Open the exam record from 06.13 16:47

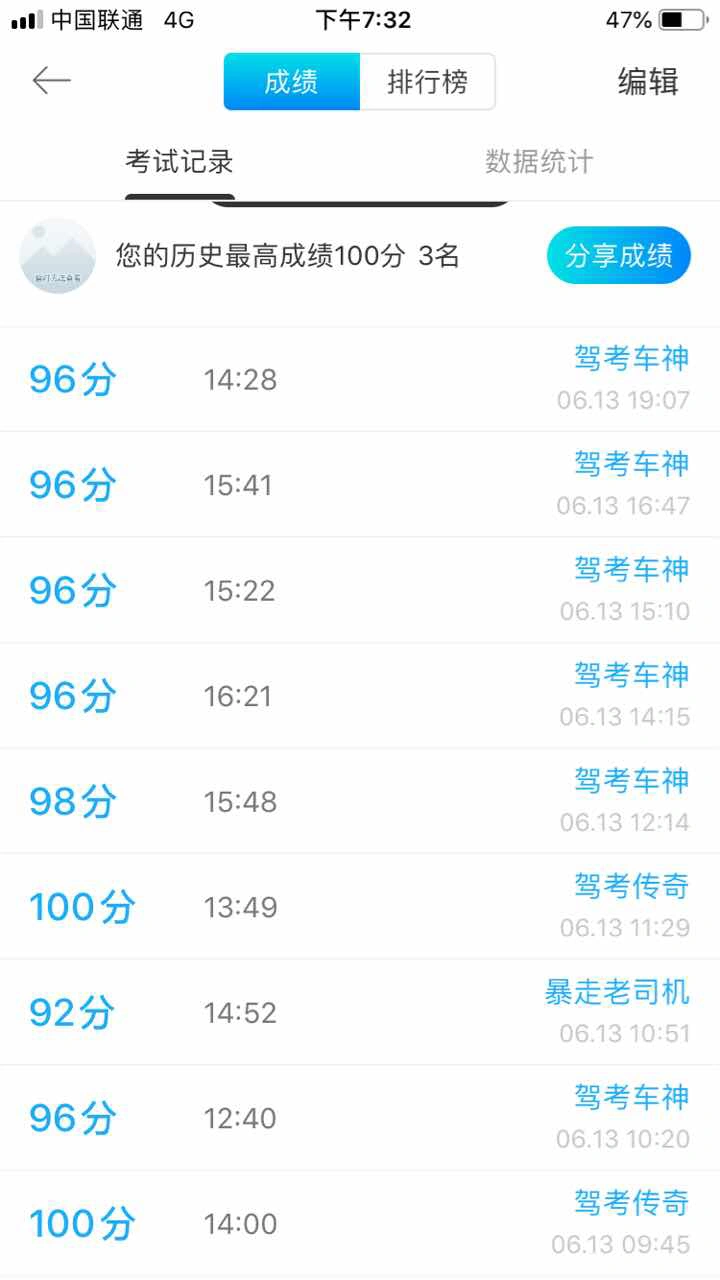coord(360,485)
